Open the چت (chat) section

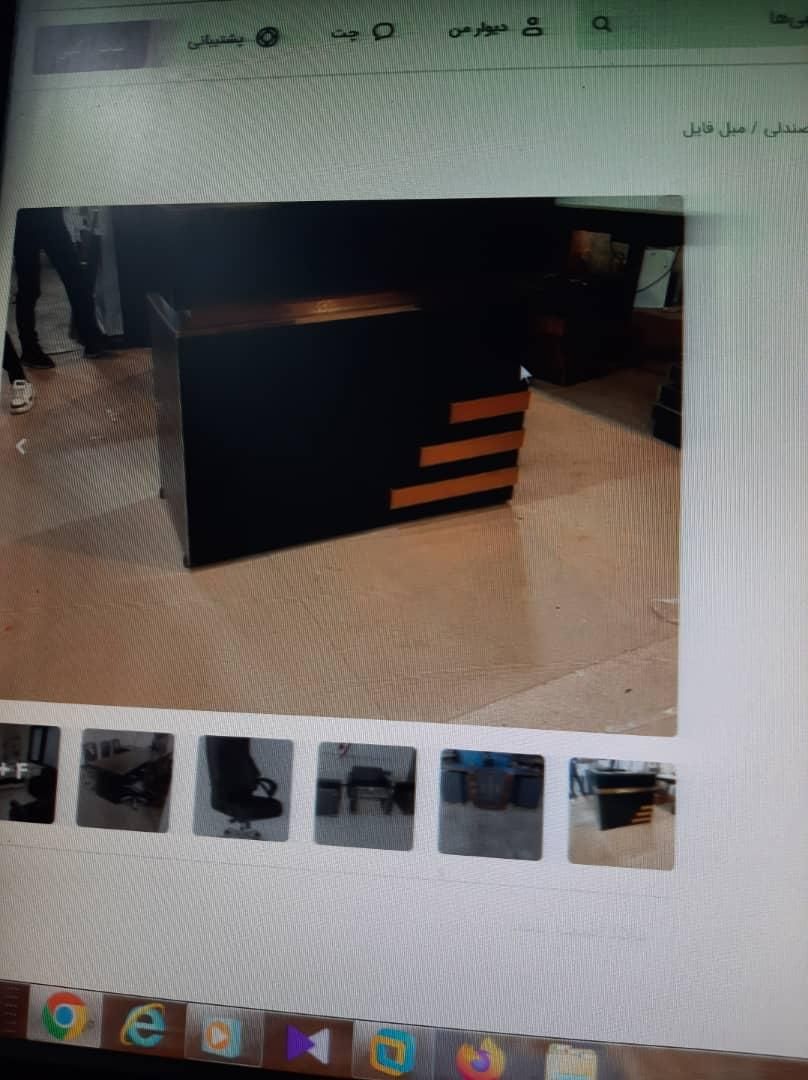362,32
